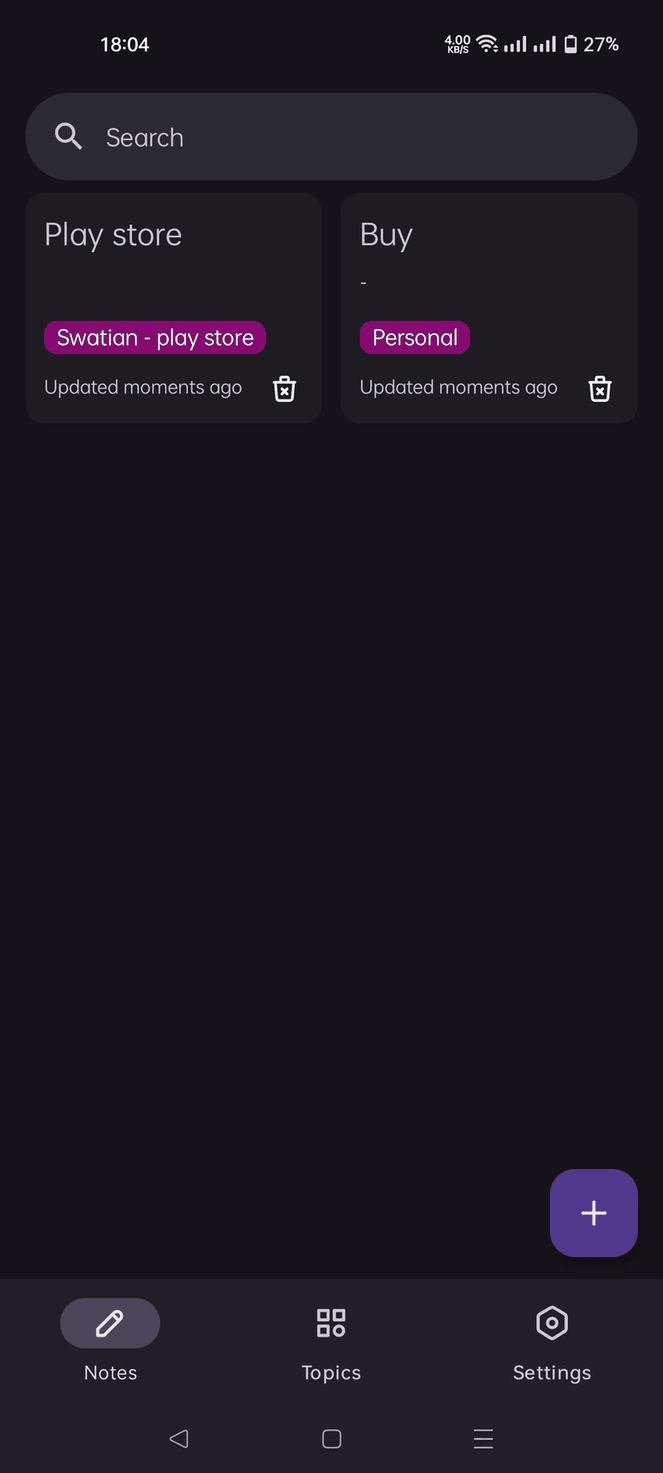This screenshot has height=1473, width=663.
Task: Return to the system home screen
Action: click(x=332, y=1439)
